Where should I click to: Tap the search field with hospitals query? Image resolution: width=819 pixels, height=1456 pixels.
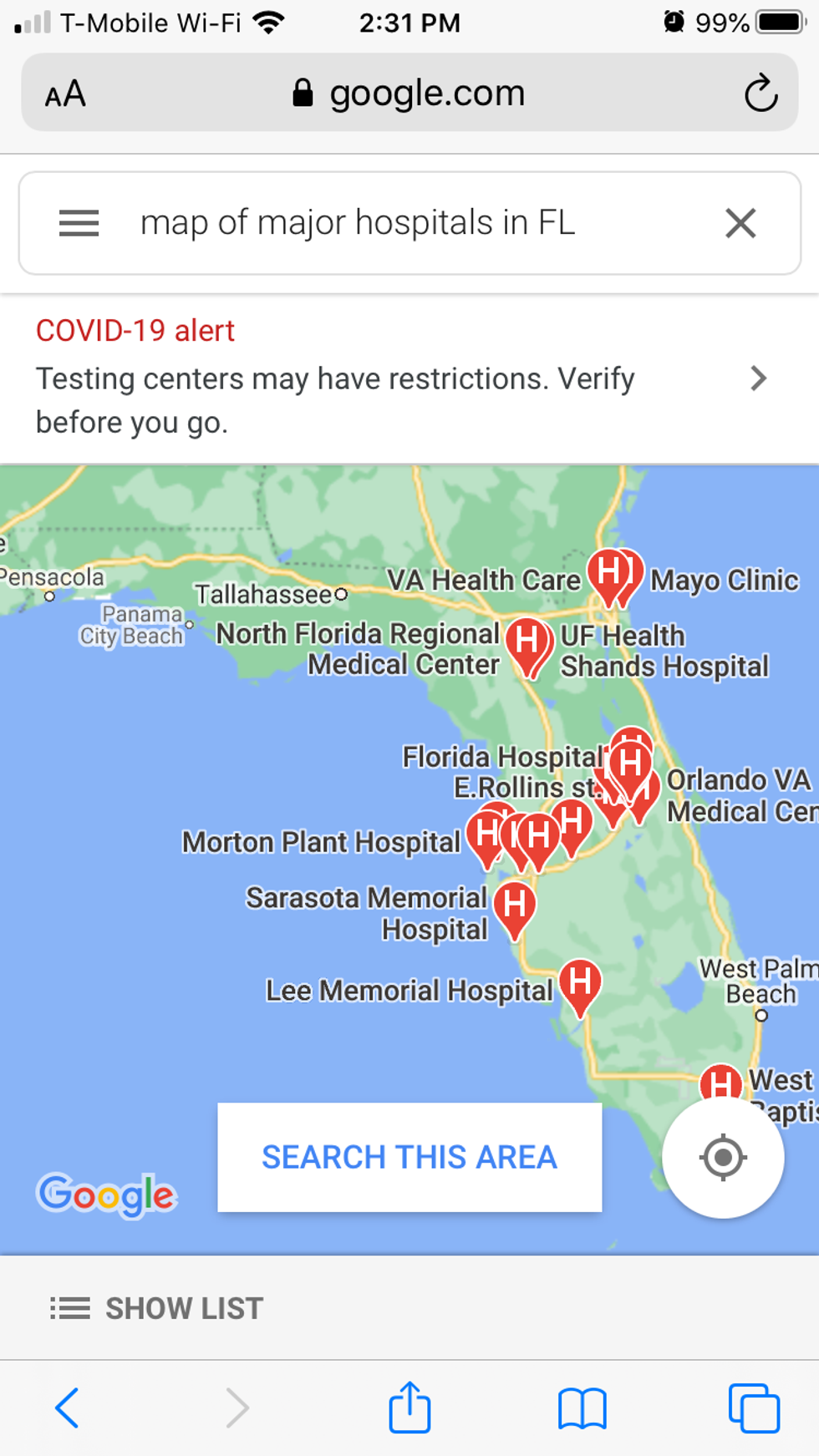[358, 223]
